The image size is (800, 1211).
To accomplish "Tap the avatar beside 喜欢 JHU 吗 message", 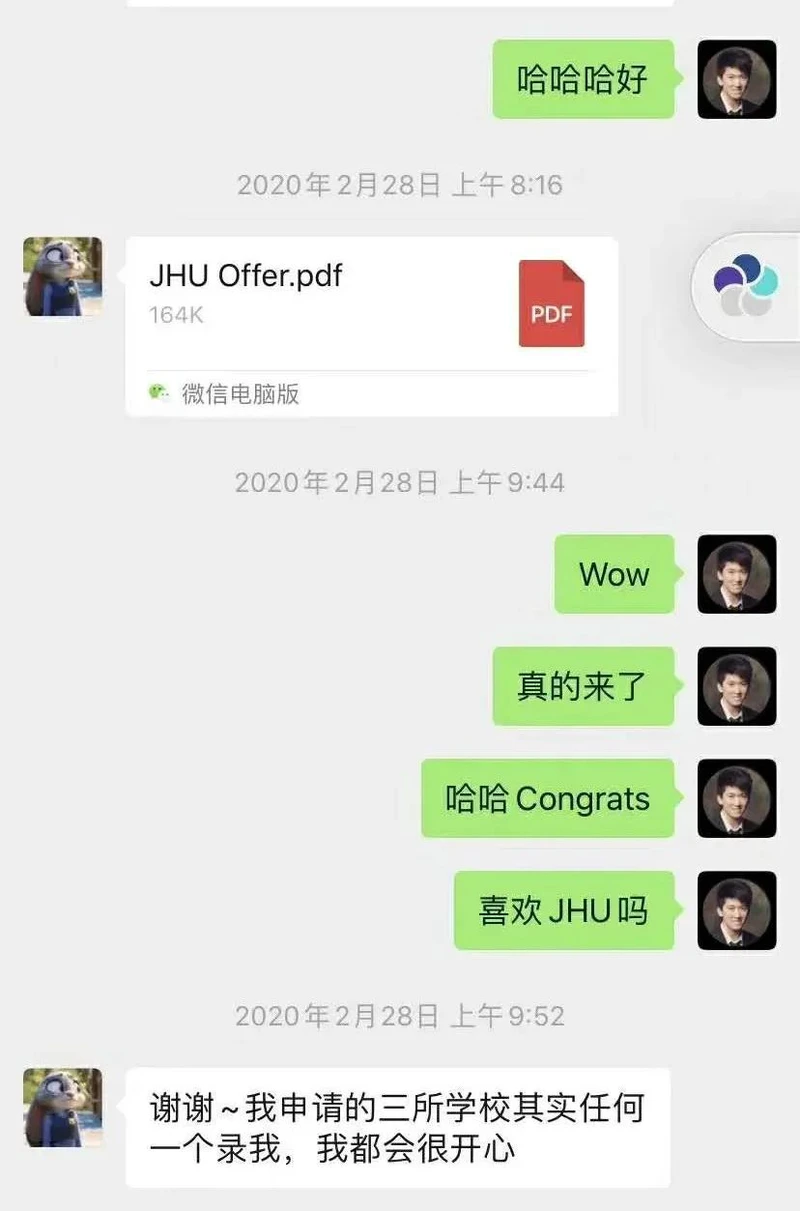I will (736, 910).
